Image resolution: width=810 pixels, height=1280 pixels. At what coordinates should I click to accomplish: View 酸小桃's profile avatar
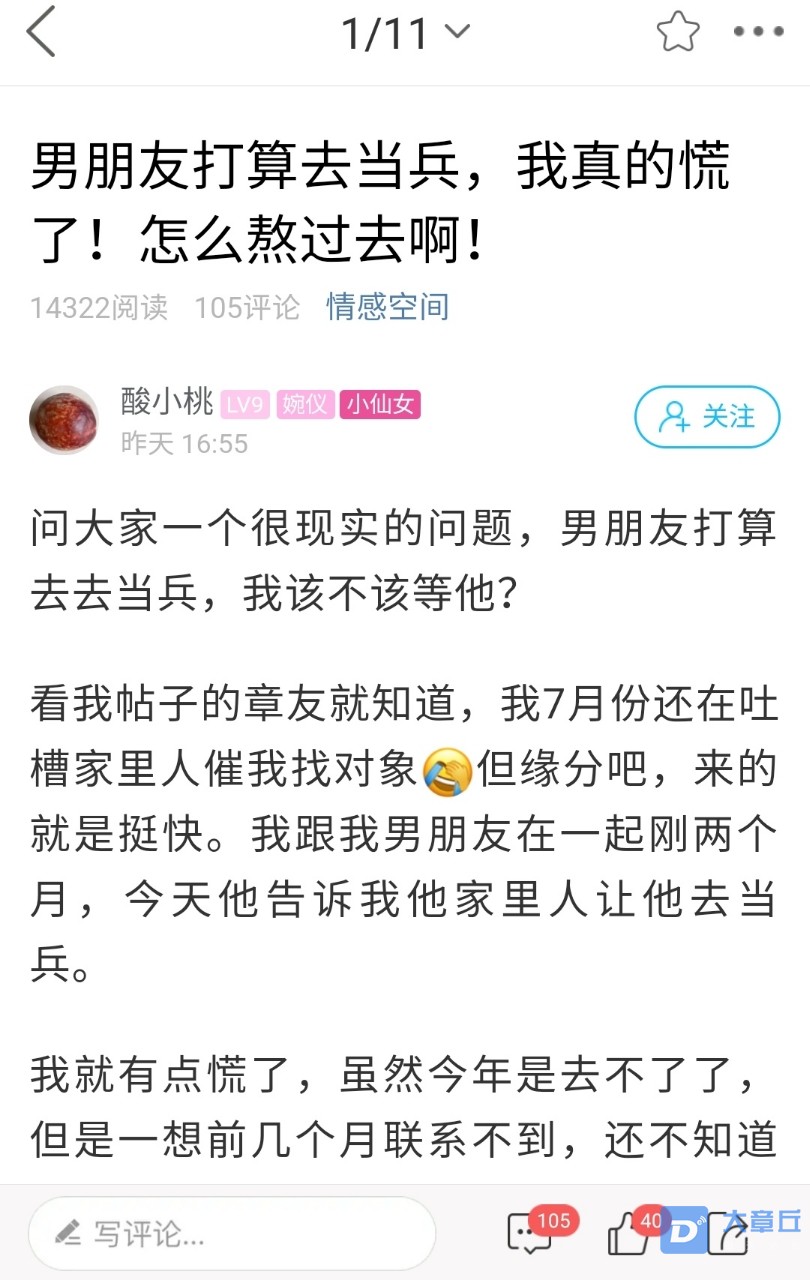pos(64,420)
